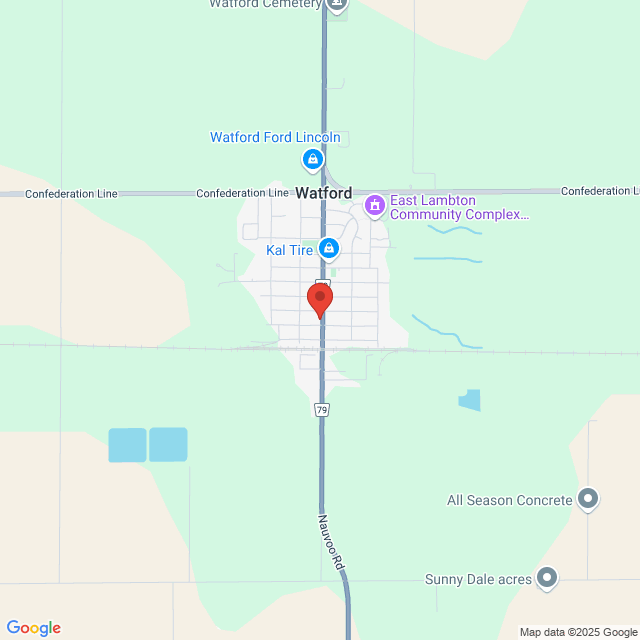Open the East Lambton Community Complex marker
The image size is (640, 640).
click(375, 206)
